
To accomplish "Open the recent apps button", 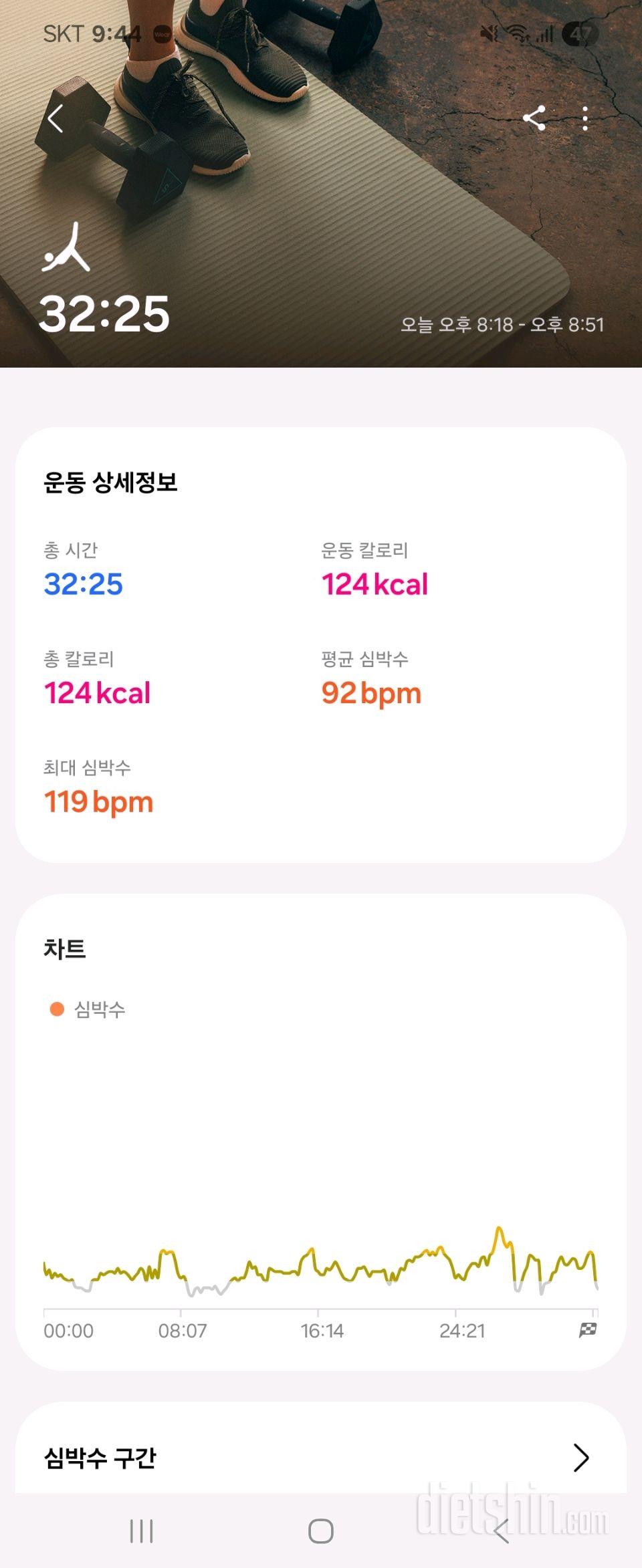I will (x=141, y=1531).
